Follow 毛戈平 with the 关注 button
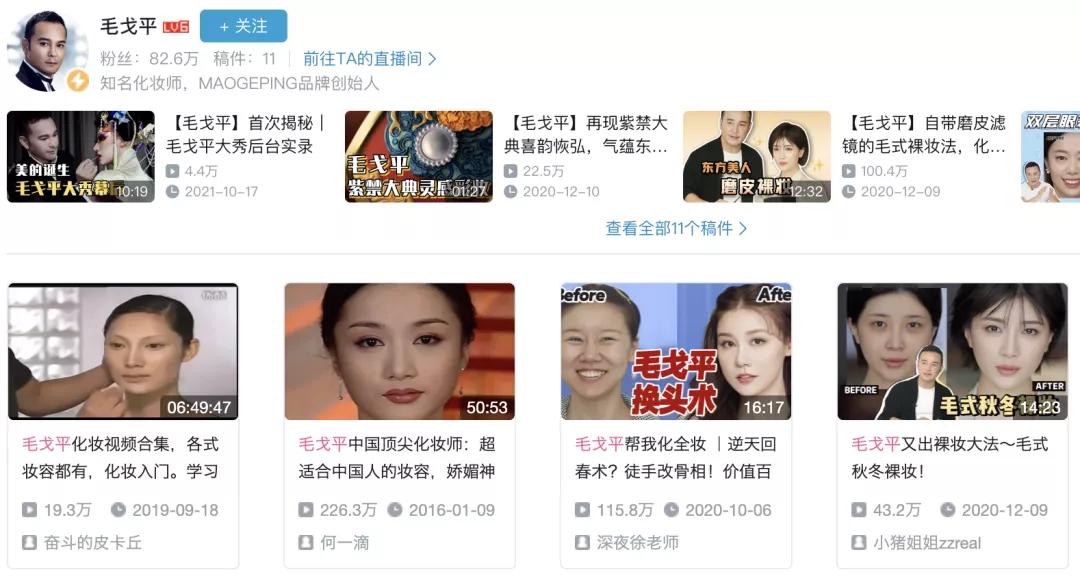 coord(243,26)
